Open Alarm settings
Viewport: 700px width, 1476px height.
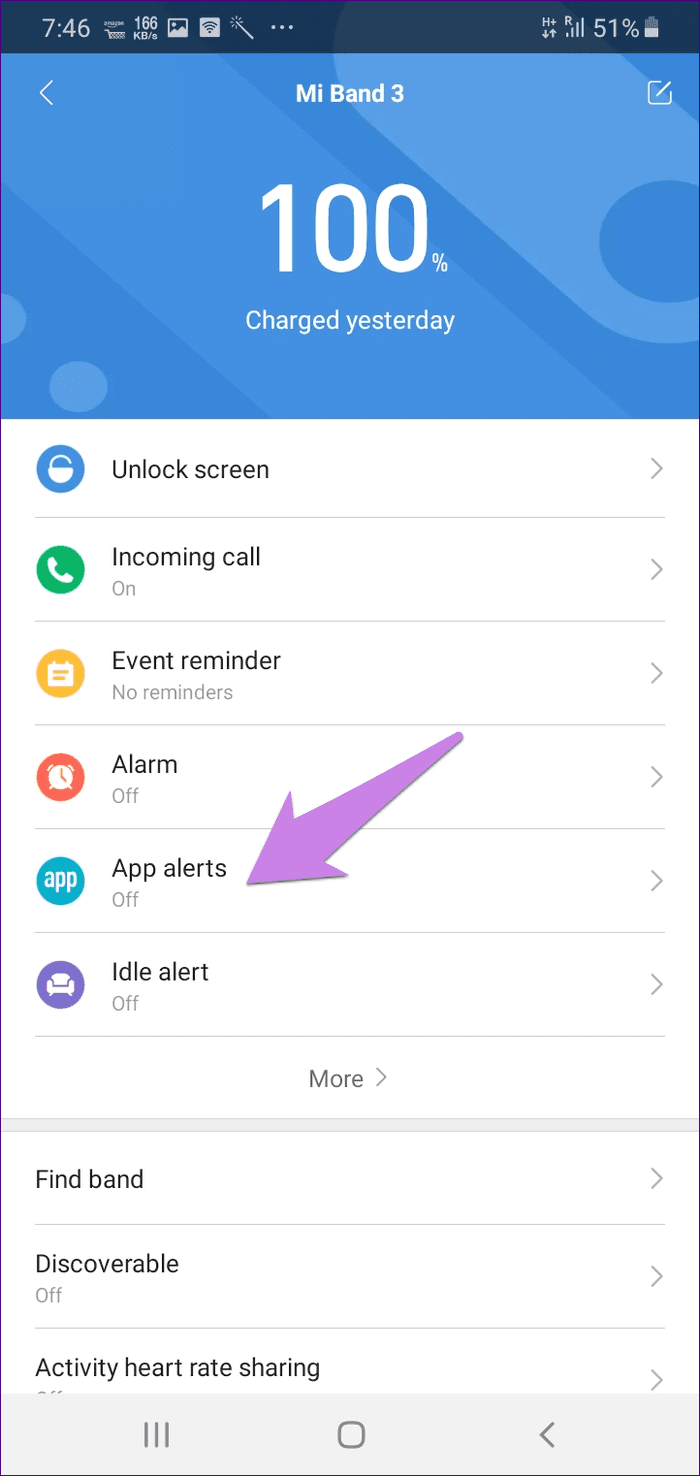[350, 778]
